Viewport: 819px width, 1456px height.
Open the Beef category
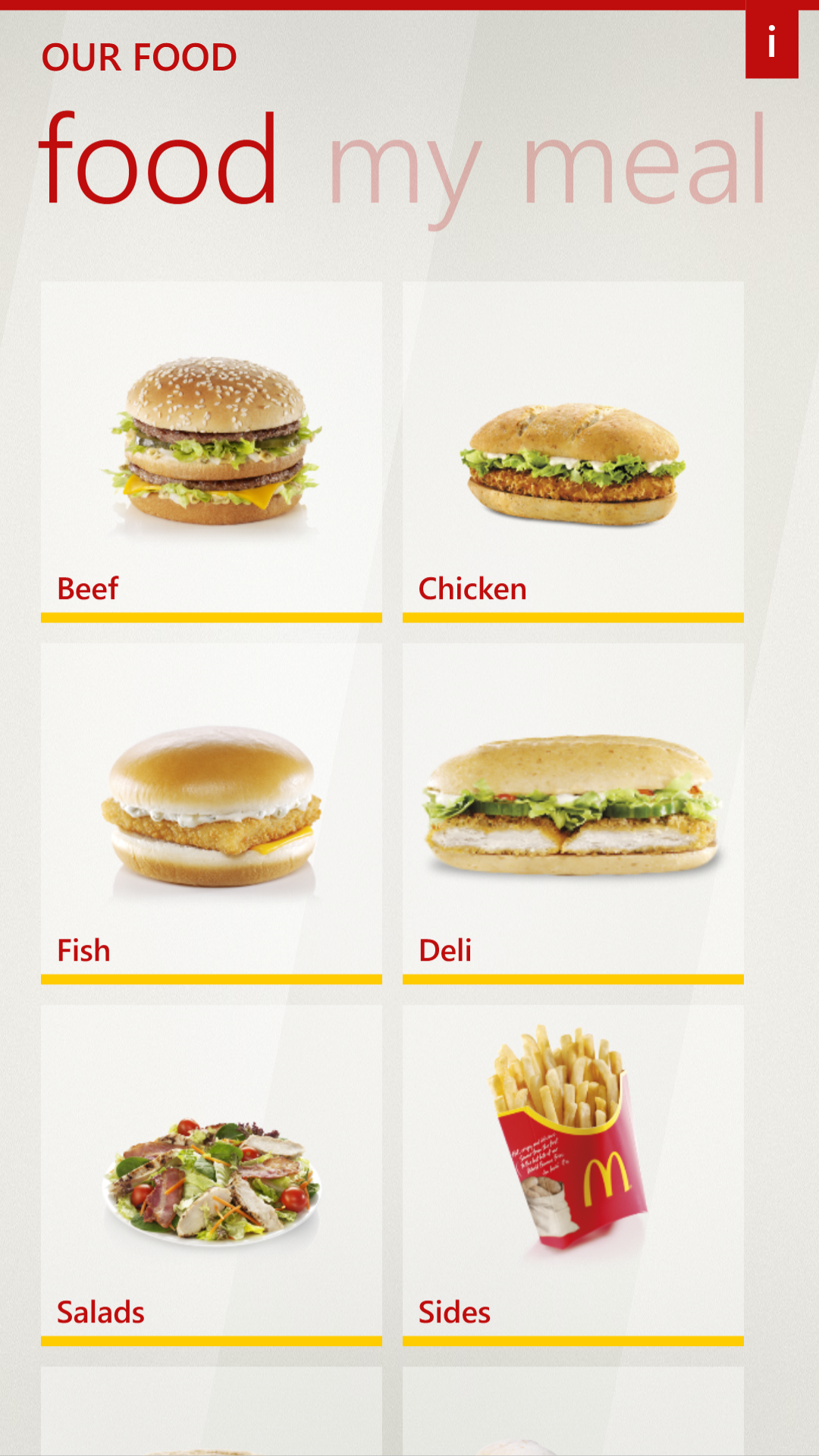(x=212, y=452)
